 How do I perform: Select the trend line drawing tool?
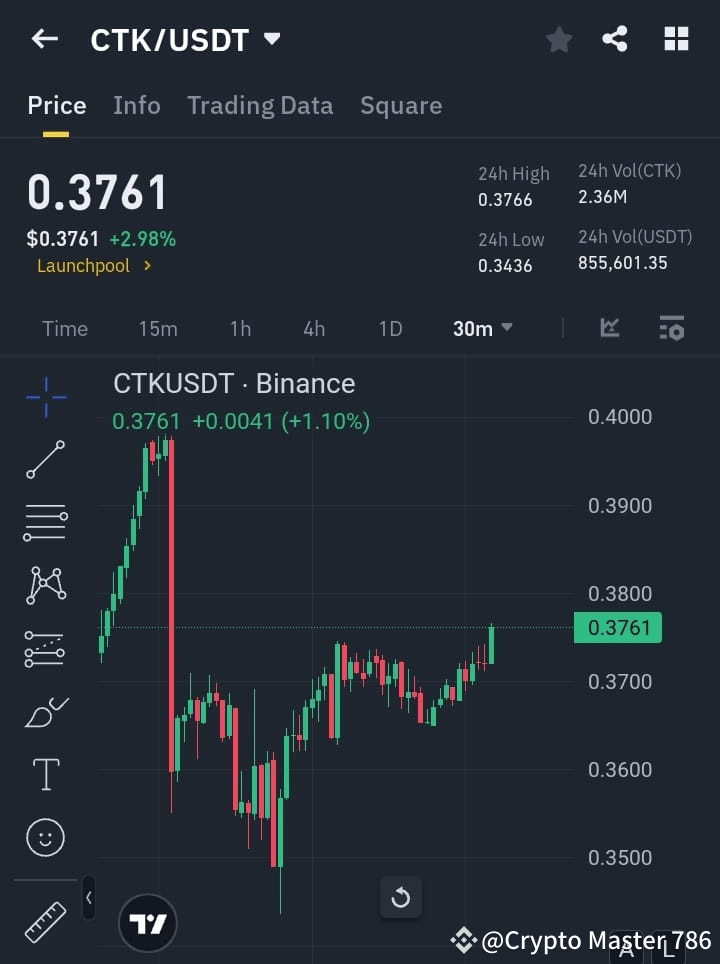point(45,460)
